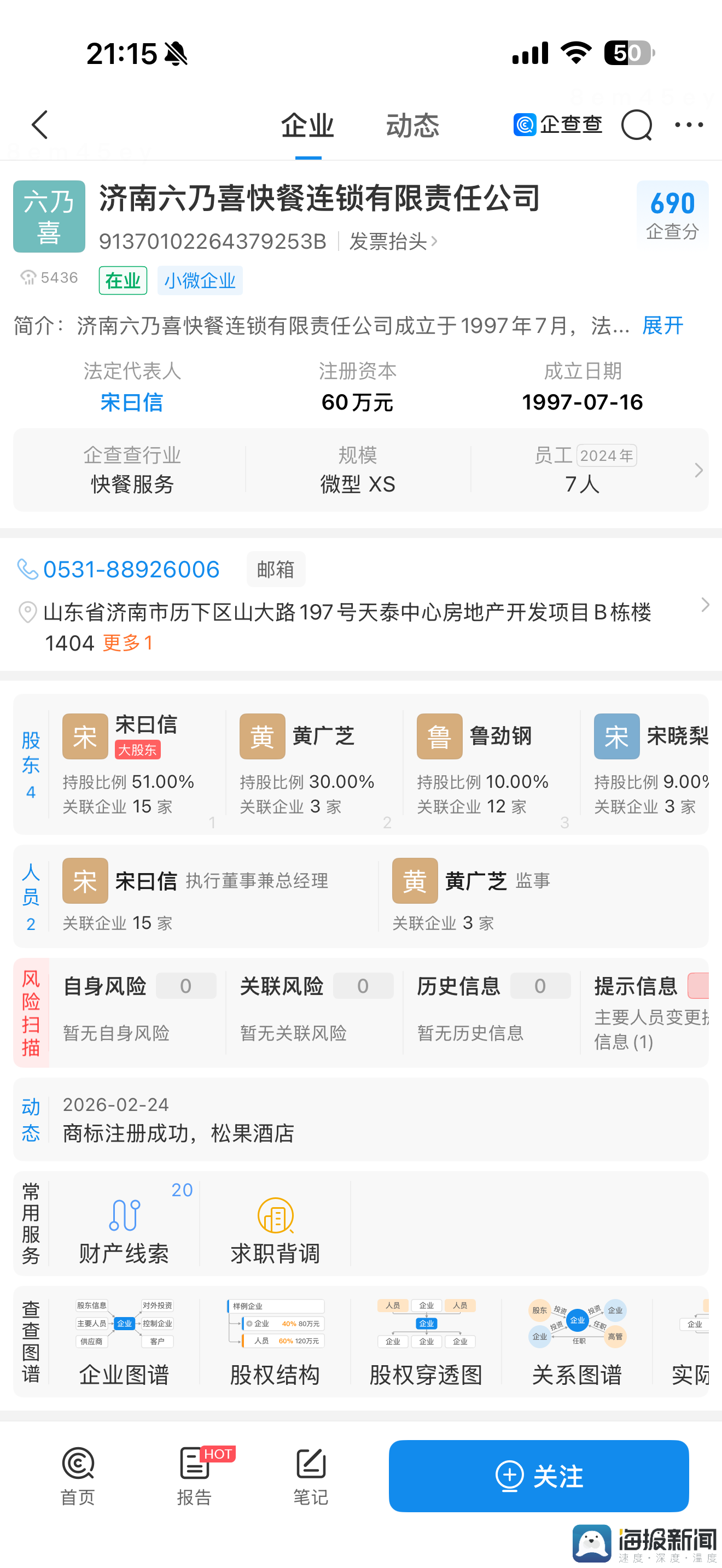Image resolution: width=722 pixels, height=1568 pixels.
Task: Open the 股权穿透图 chart
Action: [x=426, y=1343]
